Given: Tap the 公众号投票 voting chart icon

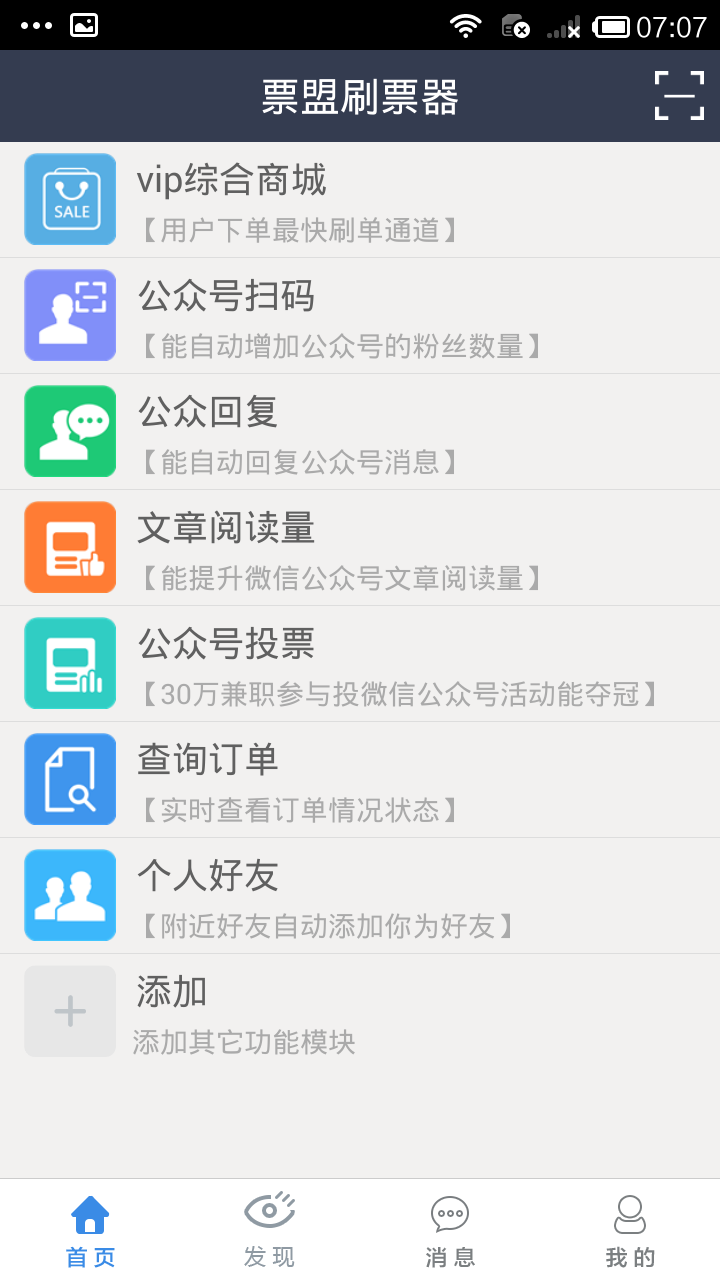Looking at the screenshot, I should [x=70, y=663].
